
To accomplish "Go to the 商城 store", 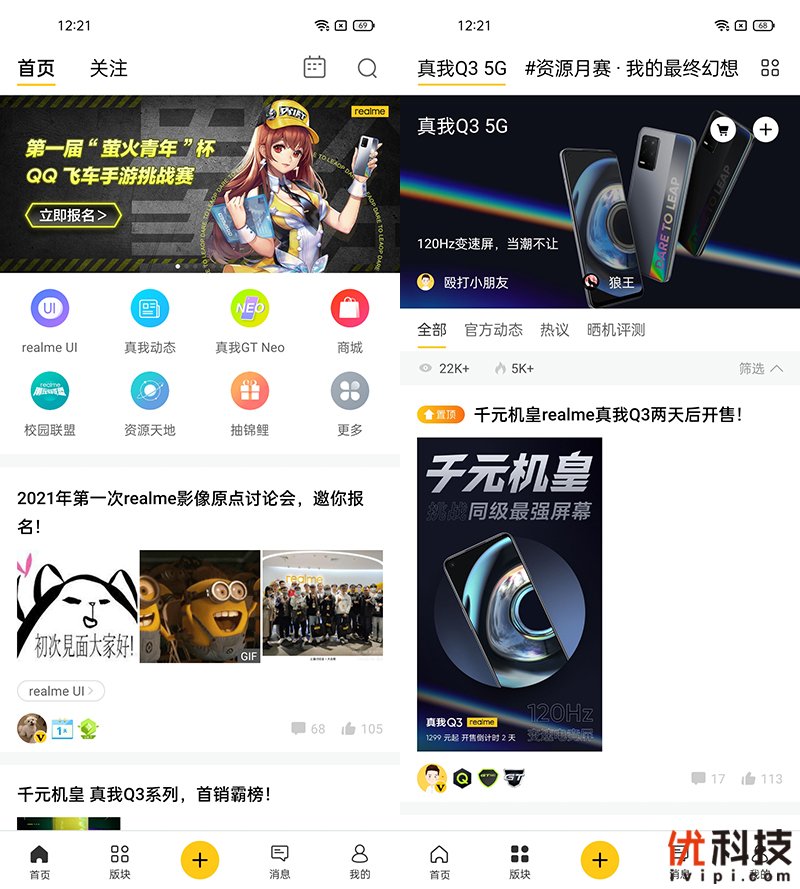I will pyautogui.click(x=350, y=309).
